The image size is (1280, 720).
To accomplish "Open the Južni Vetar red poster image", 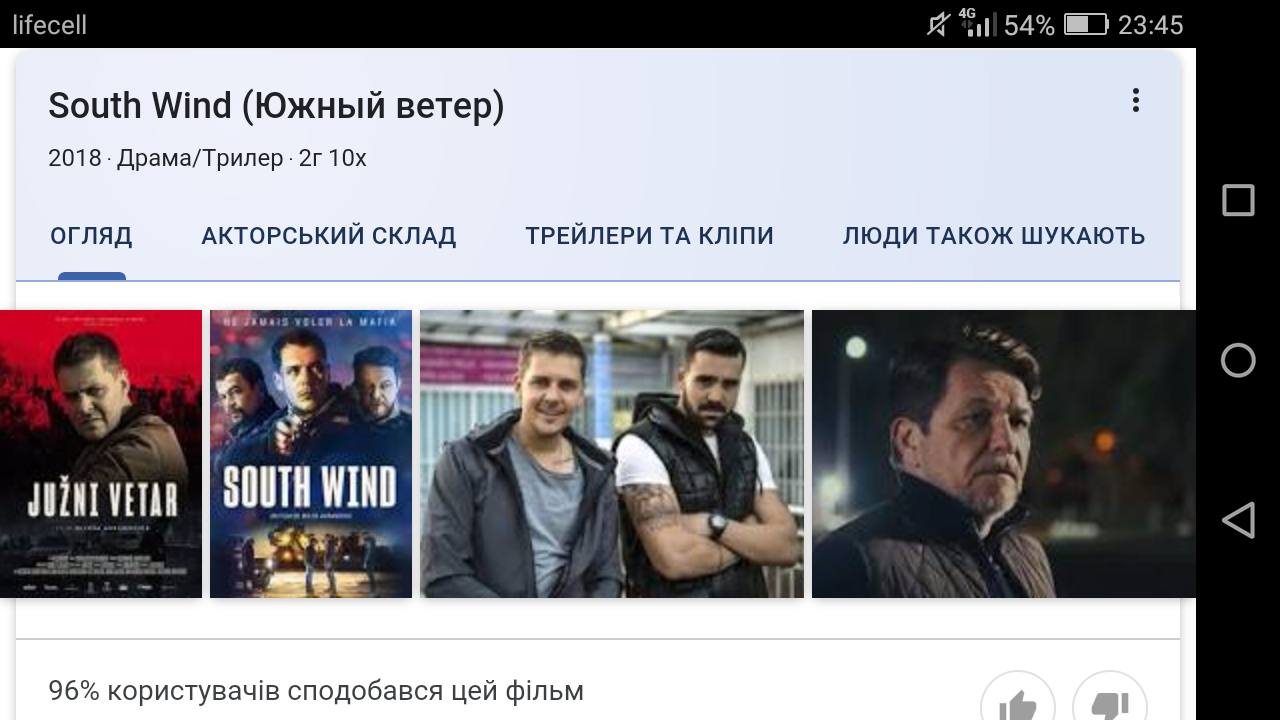I will [x=100, y=454].
